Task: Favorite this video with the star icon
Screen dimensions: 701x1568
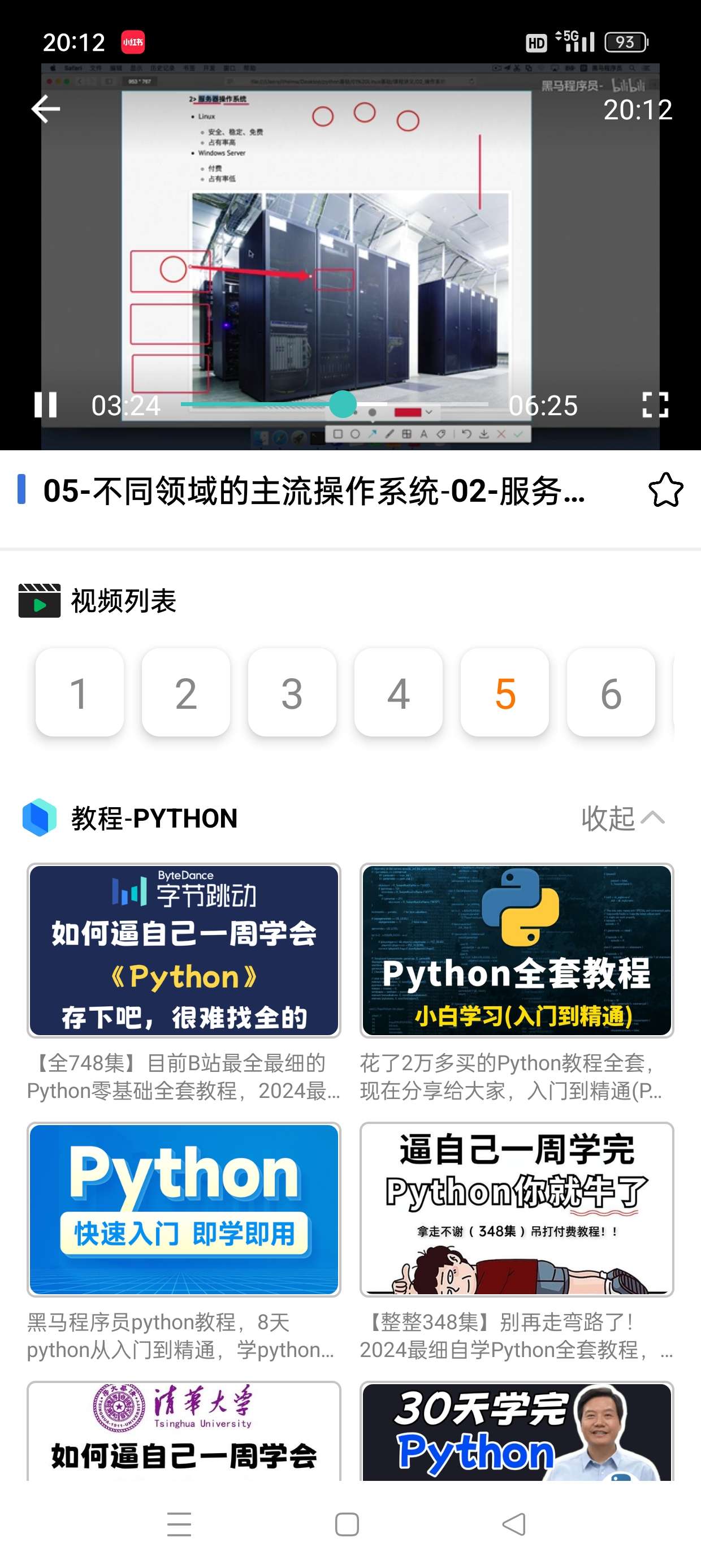Action: pyautogui.click(x=666, y=490)
